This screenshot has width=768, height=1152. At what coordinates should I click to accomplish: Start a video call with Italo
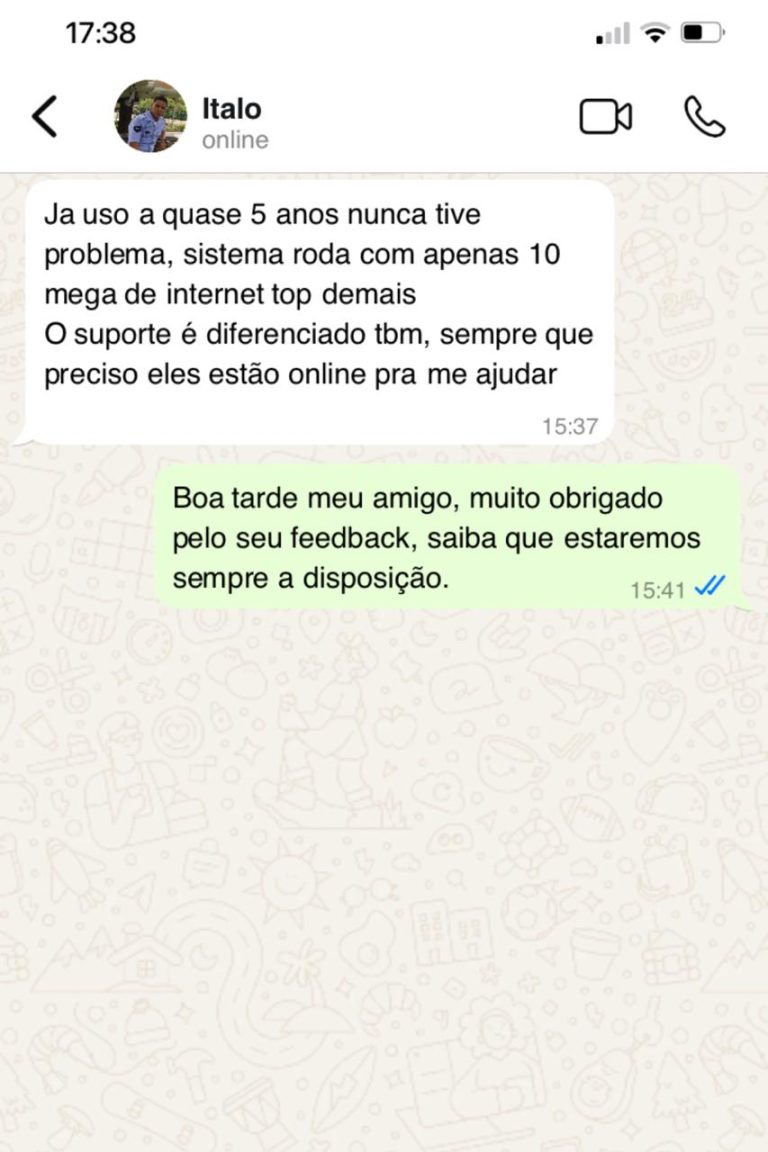pyautogui.click(x=605, y=117)
